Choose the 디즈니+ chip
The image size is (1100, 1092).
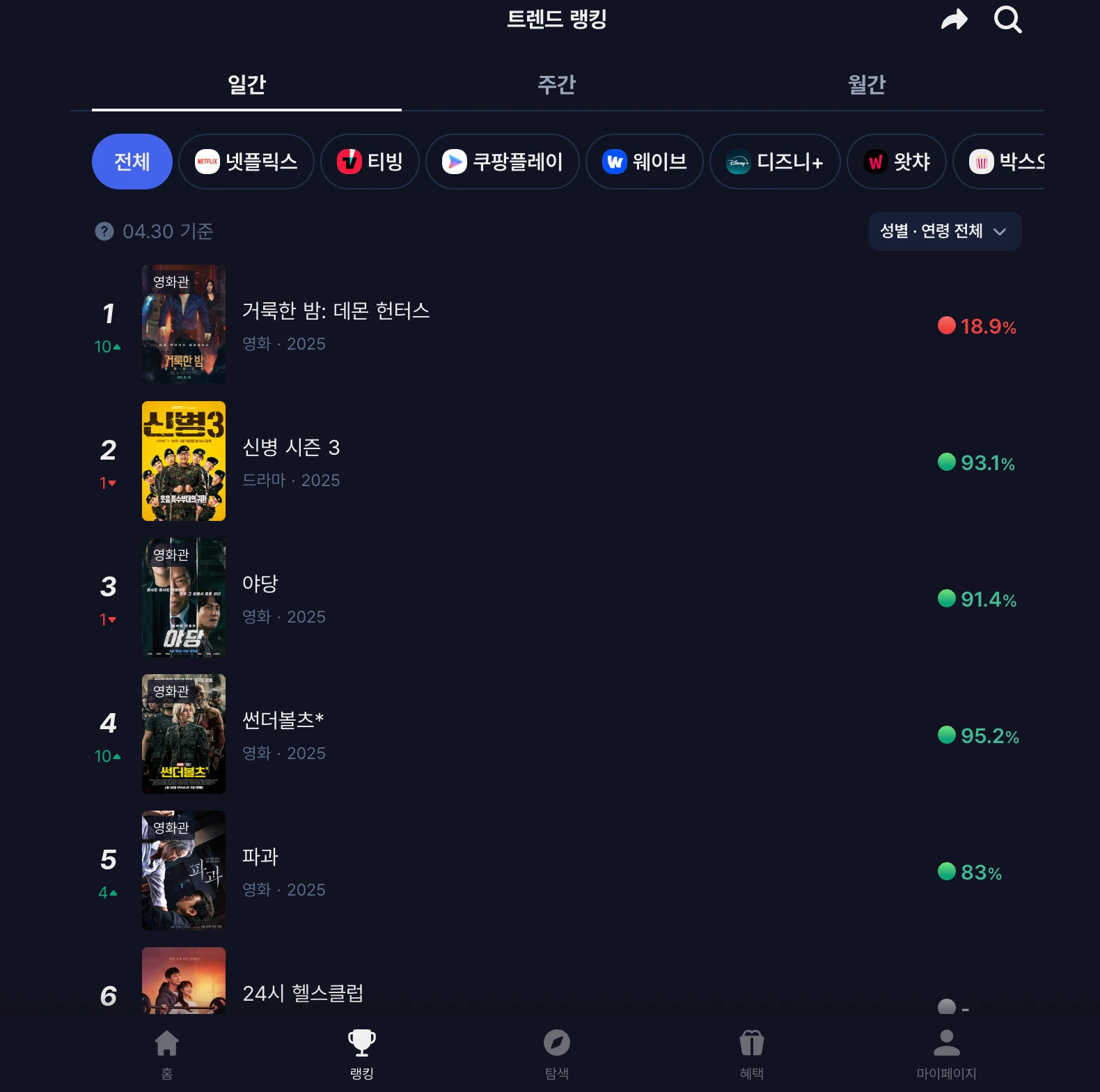pyautogui.click(x=774, y=162)
